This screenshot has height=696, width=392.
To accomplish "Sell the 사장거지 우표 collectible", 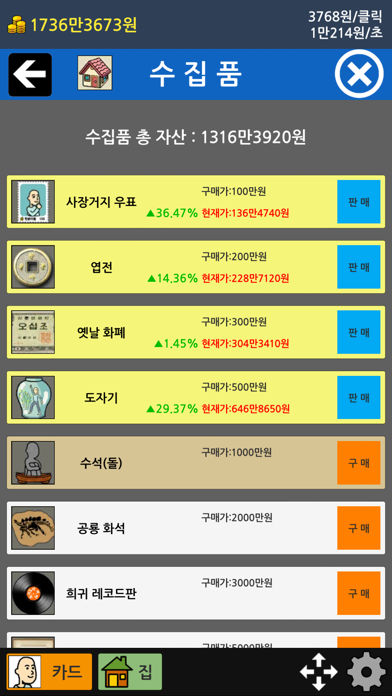I will click(359, 202).
